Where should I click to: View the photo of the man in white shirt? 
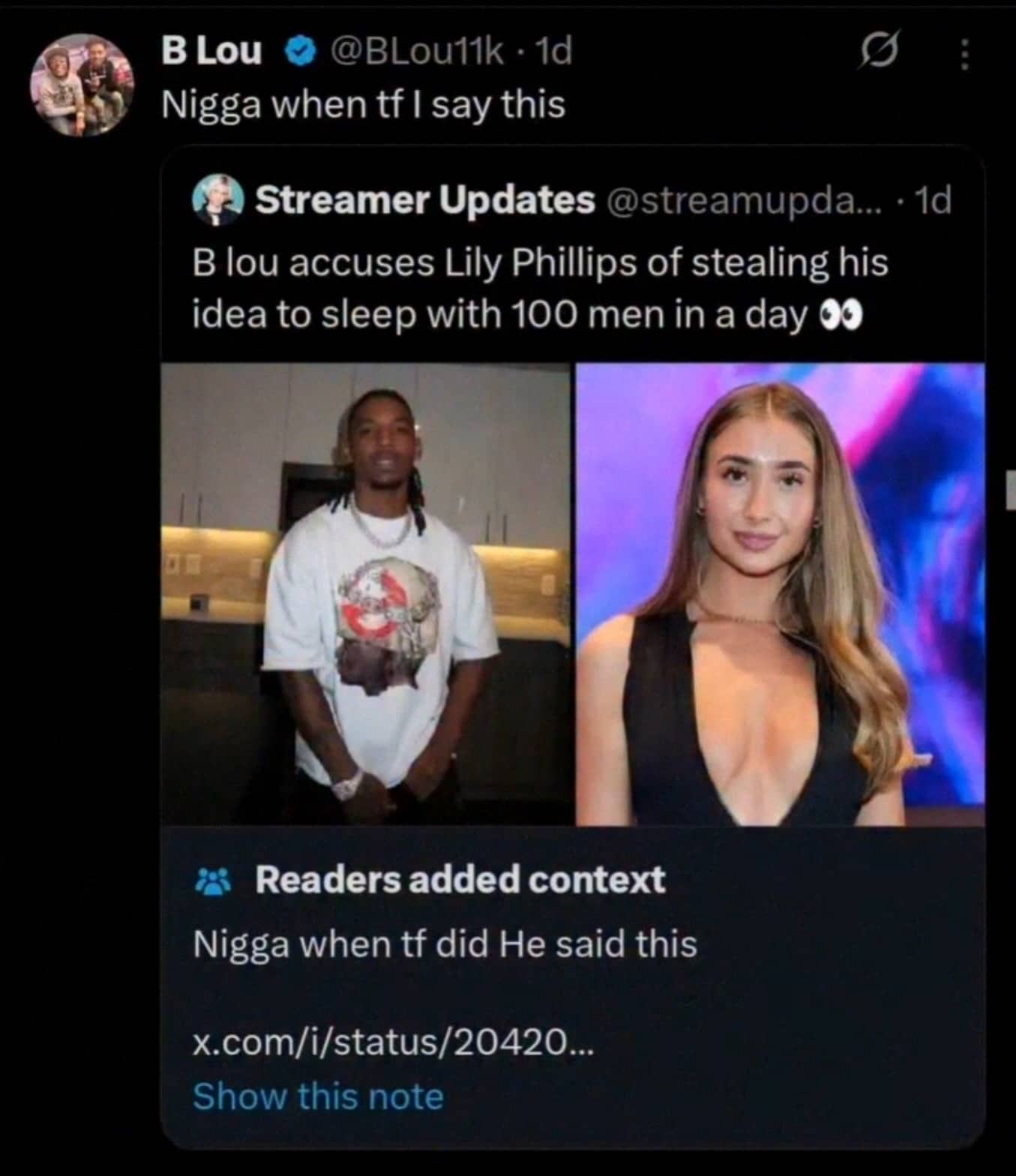coord(367,594)
